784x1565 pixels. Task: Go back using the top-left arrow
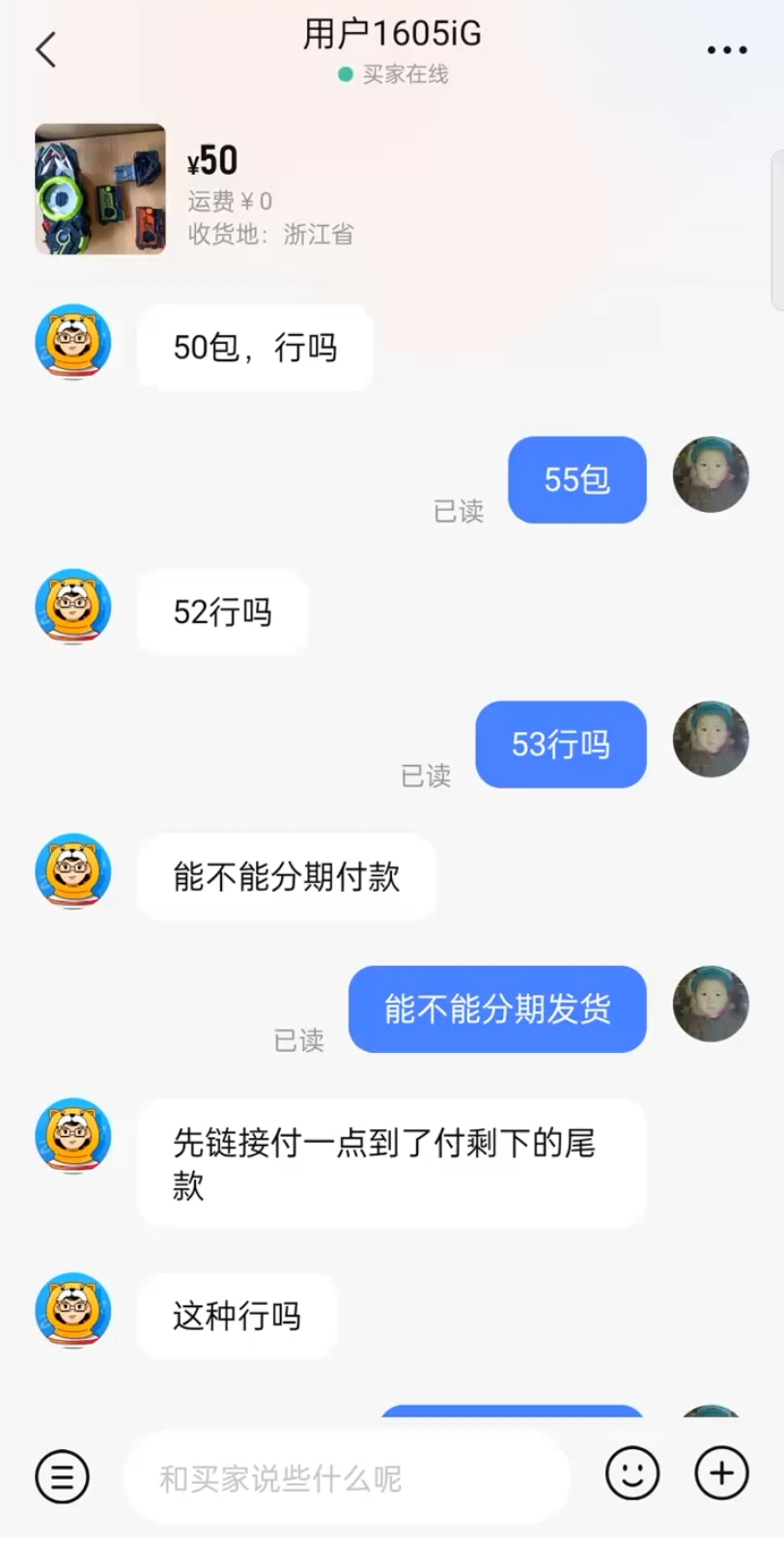coord(45,49)
